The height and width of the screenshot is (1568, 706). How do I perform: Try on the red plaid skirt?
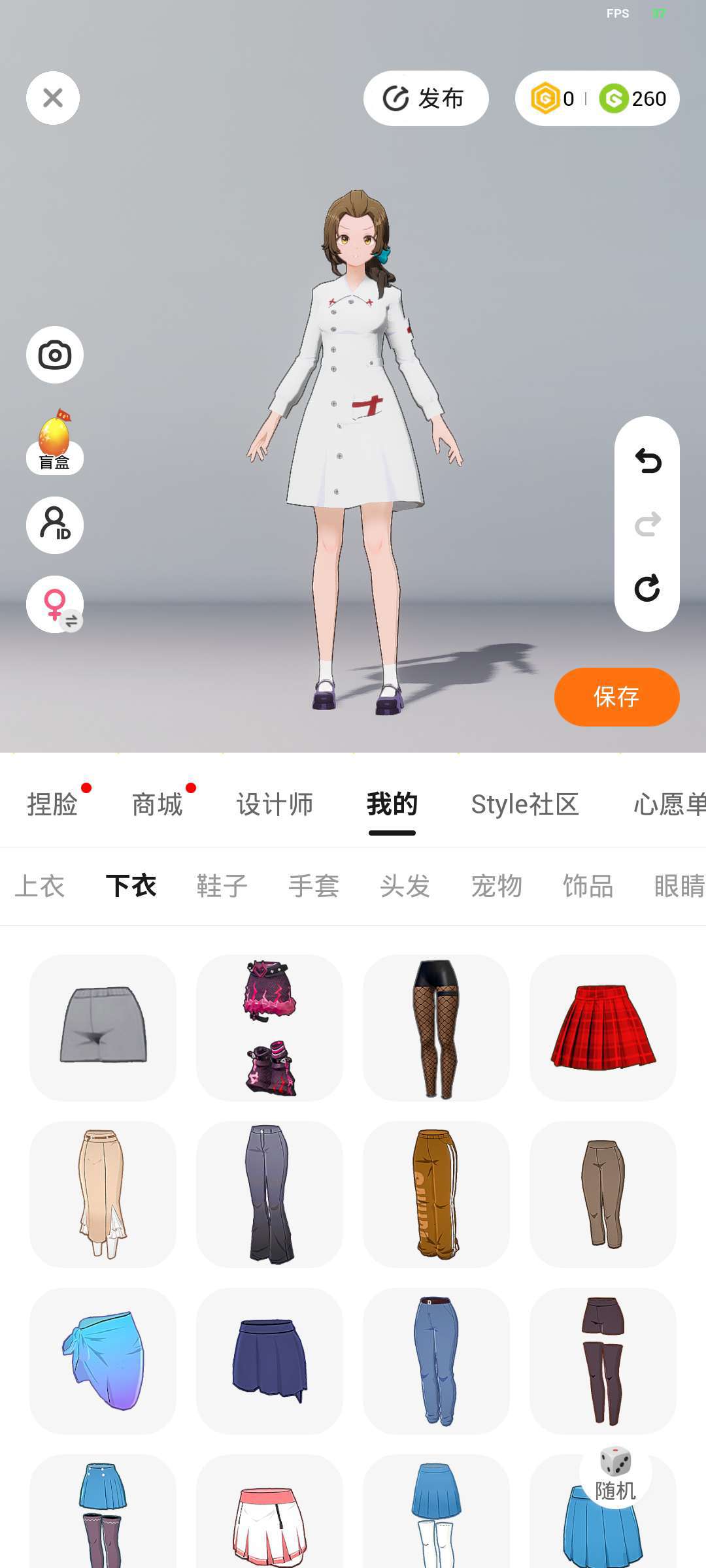pos(603,1028)
